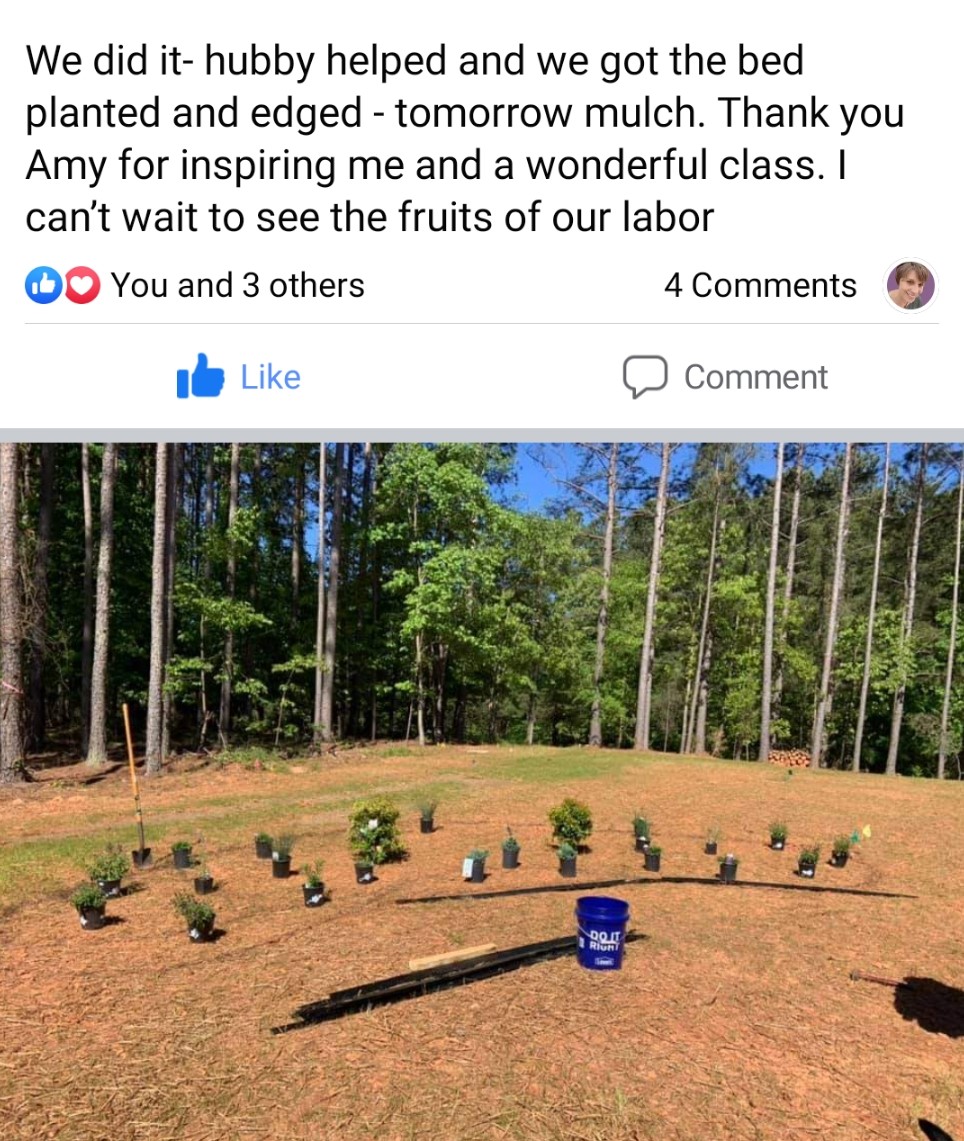Tap Comment to write a reply

pyautogui.click(x=726, y=377)
